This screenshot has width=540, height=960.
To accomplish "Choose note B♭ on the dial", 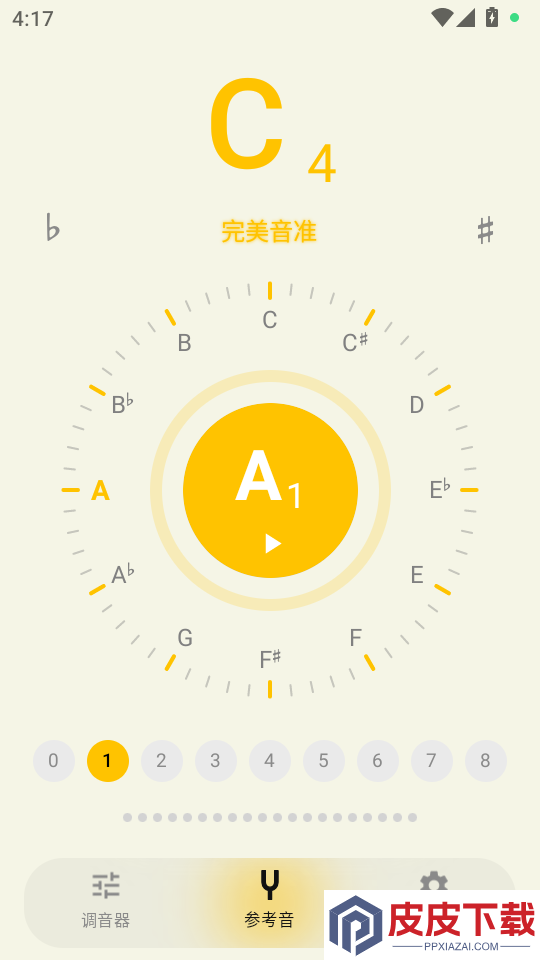I will [122, 404].
